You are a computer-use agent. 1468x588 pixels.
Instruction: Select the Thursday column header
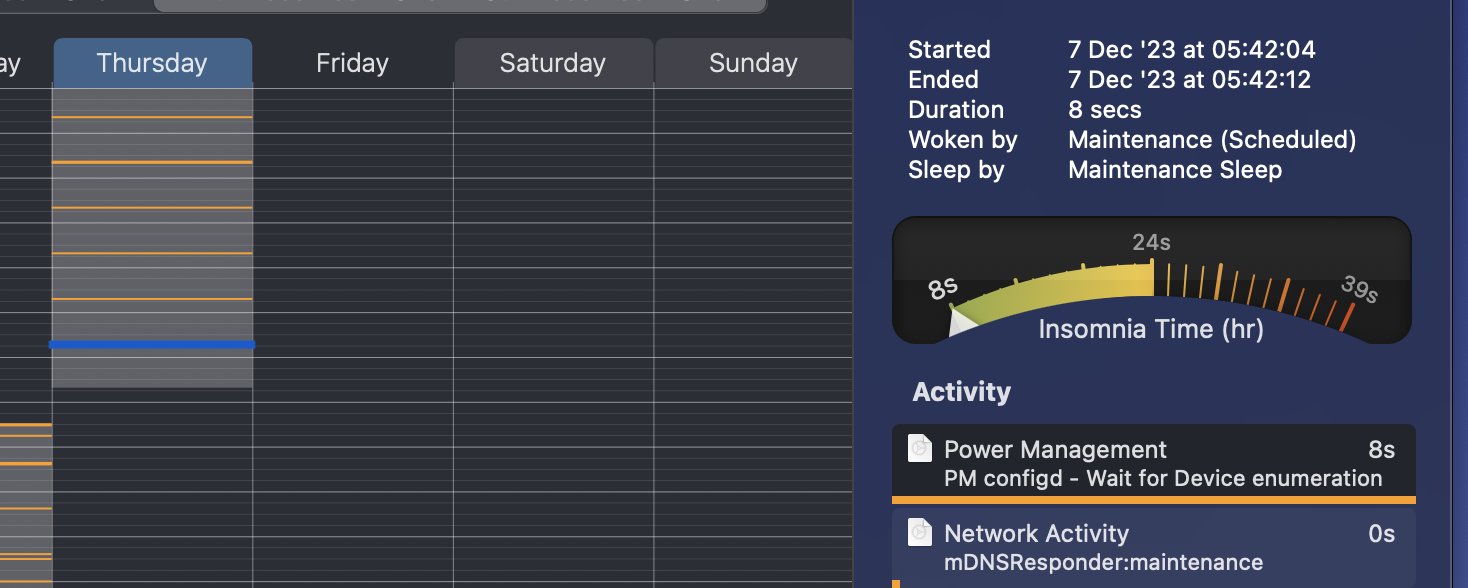152,63
